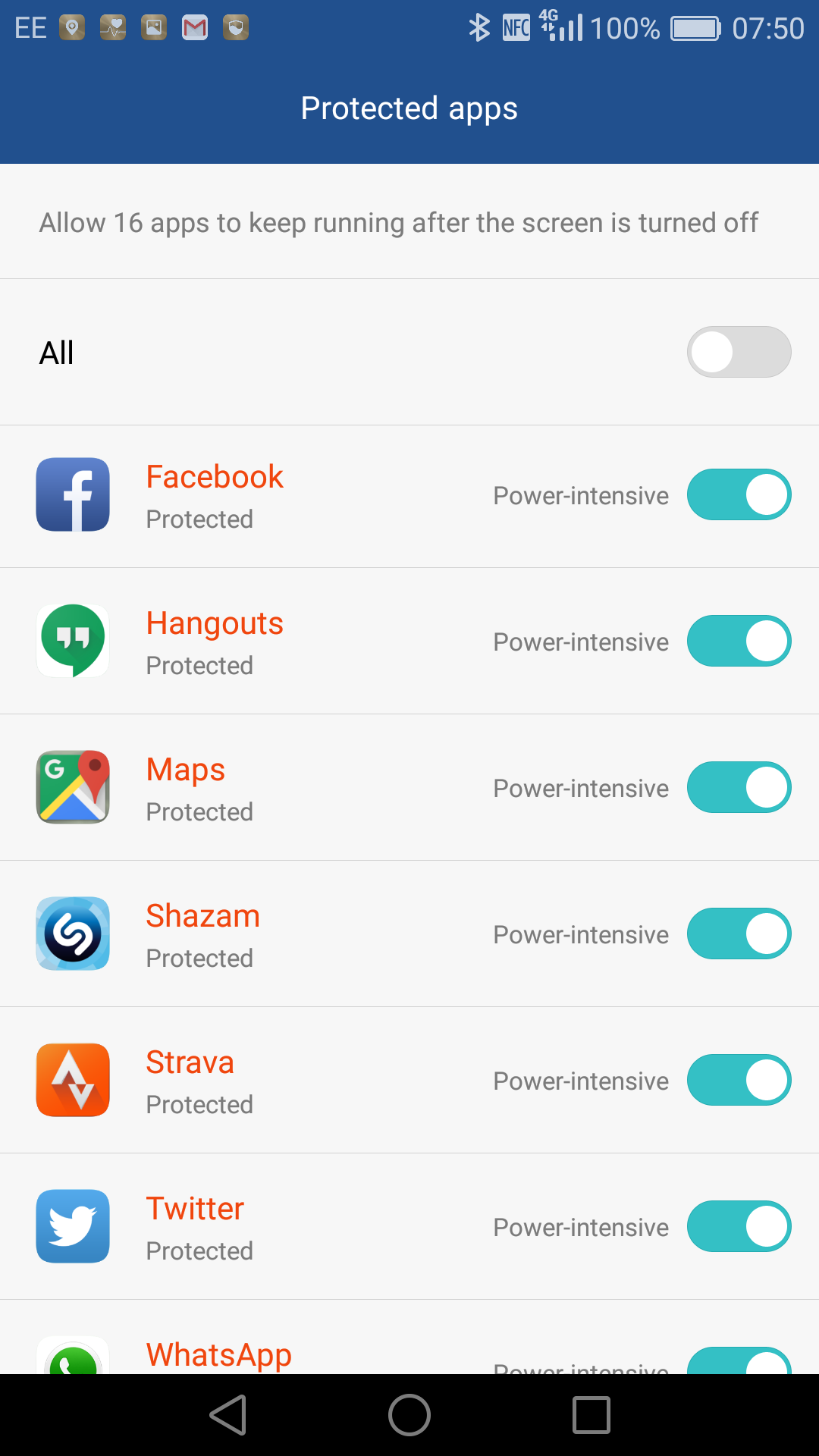The image size is (819, 1456).
Task: Switch off Maps protection
Action: (x=739, y=787)
